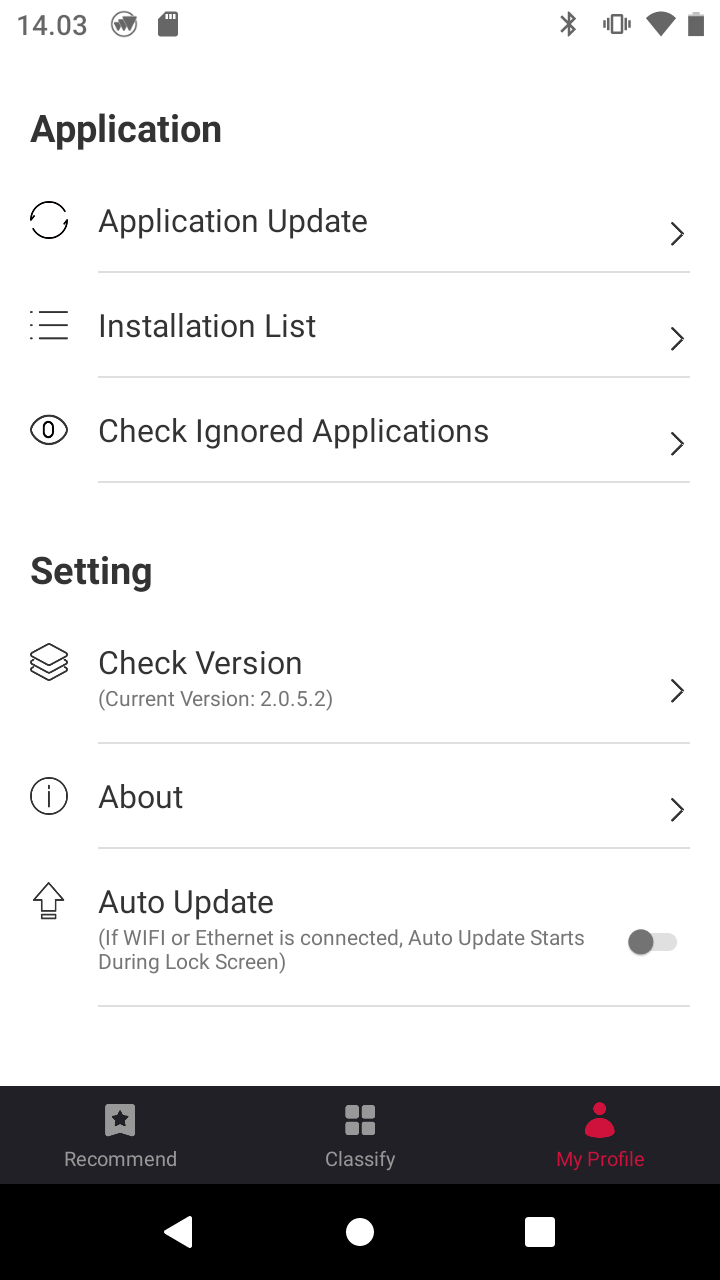Open the About page

tap(360, 798)
